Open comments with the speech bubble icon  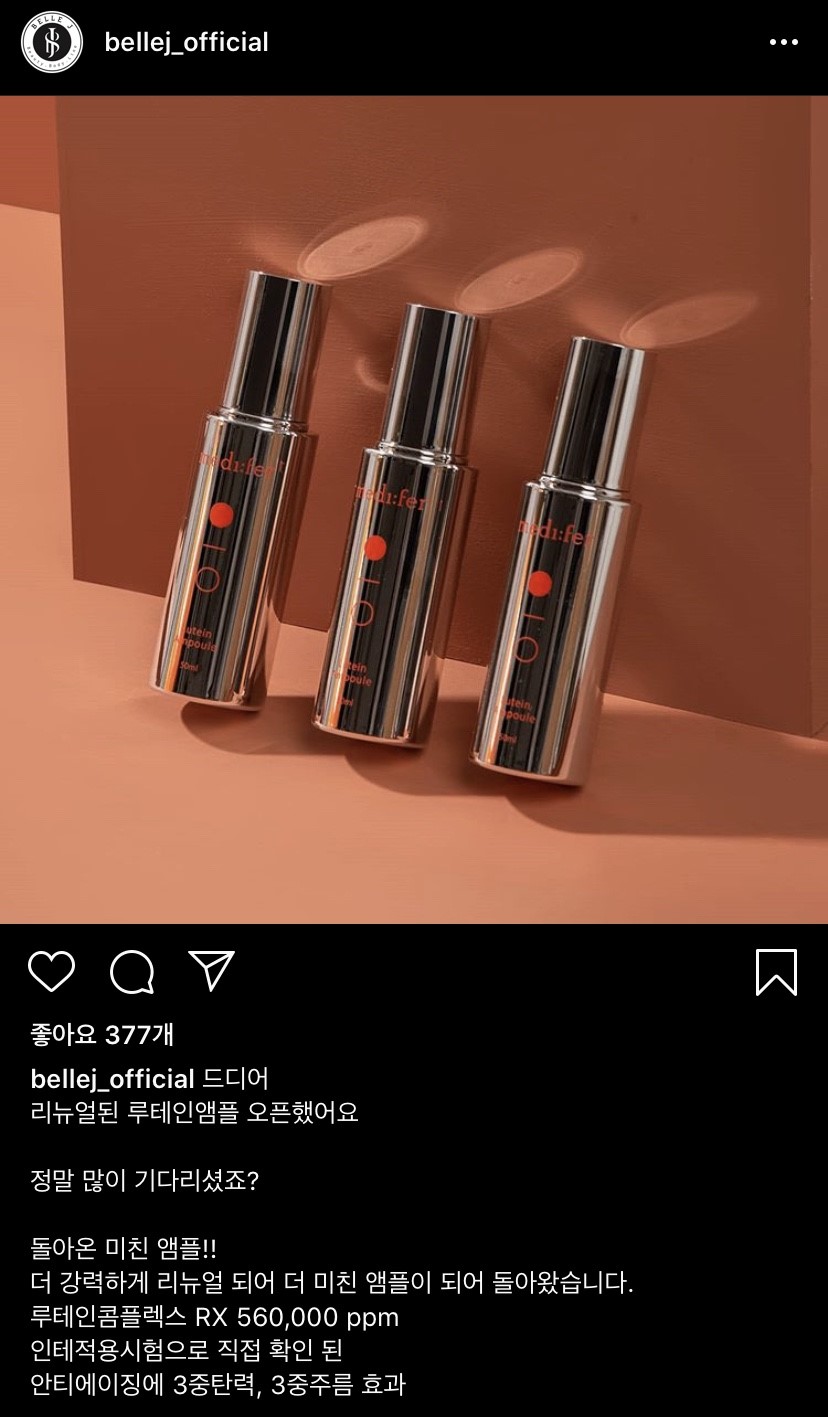(x=132, y=971)
